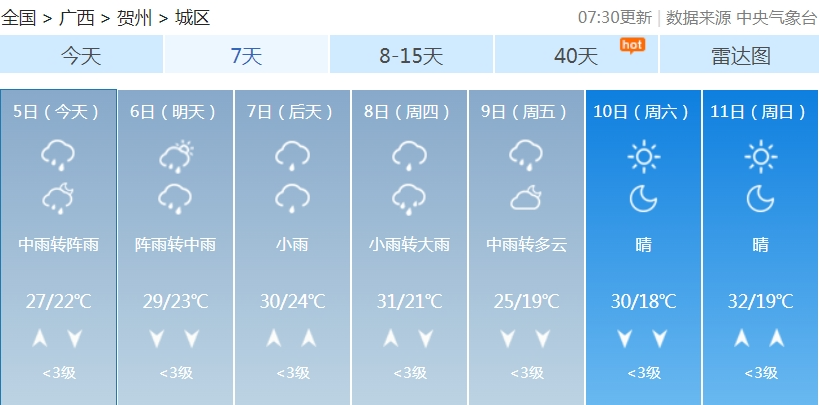Open the 贺州 breadcrumb link

pyautogui.click(x=134, y=17)
